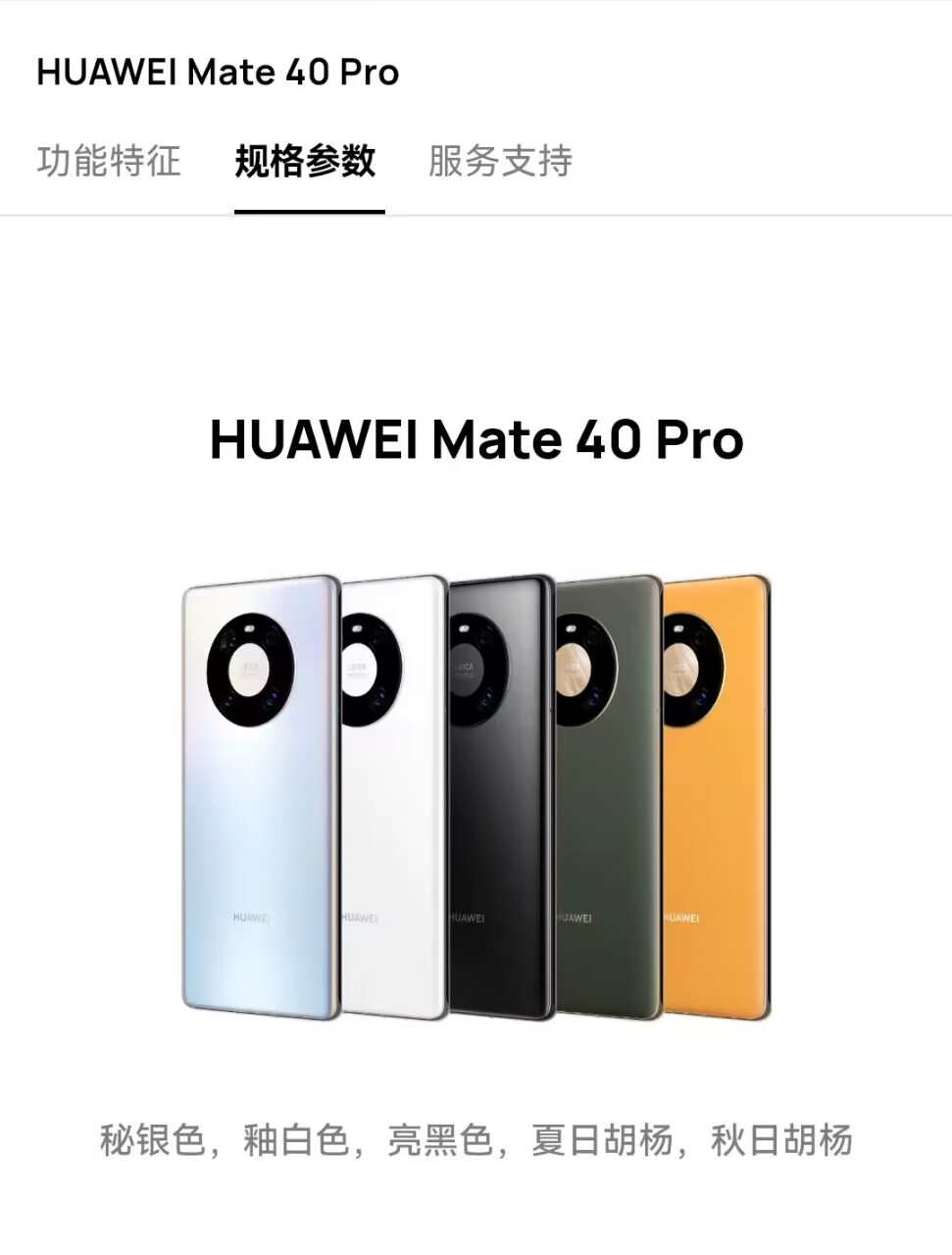Open the 服务支持 tab
Screen dimensions: 952x1255
tap(500, 161)
